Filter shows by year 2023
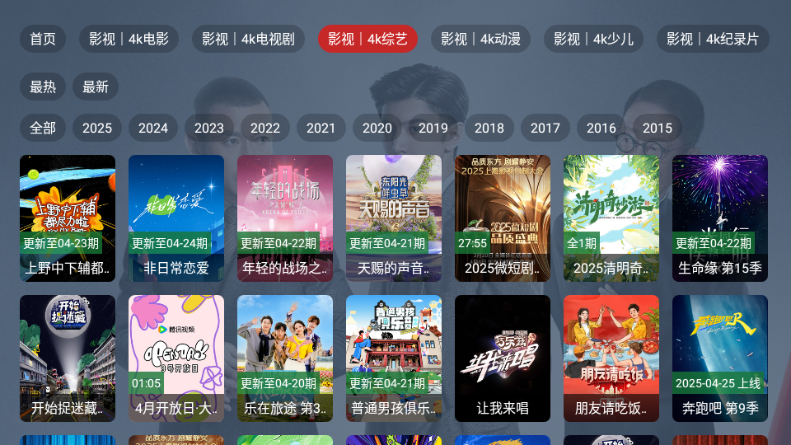 [209, 128]
